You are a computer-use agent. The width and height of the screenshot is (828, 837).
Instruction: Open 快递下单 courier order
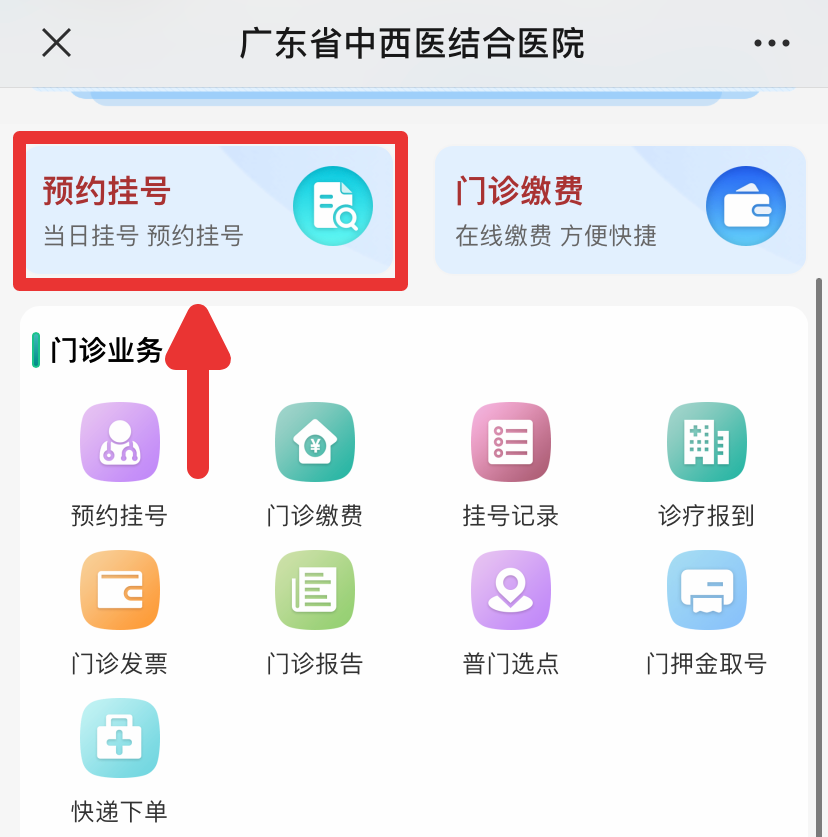[x=120, y=738]
